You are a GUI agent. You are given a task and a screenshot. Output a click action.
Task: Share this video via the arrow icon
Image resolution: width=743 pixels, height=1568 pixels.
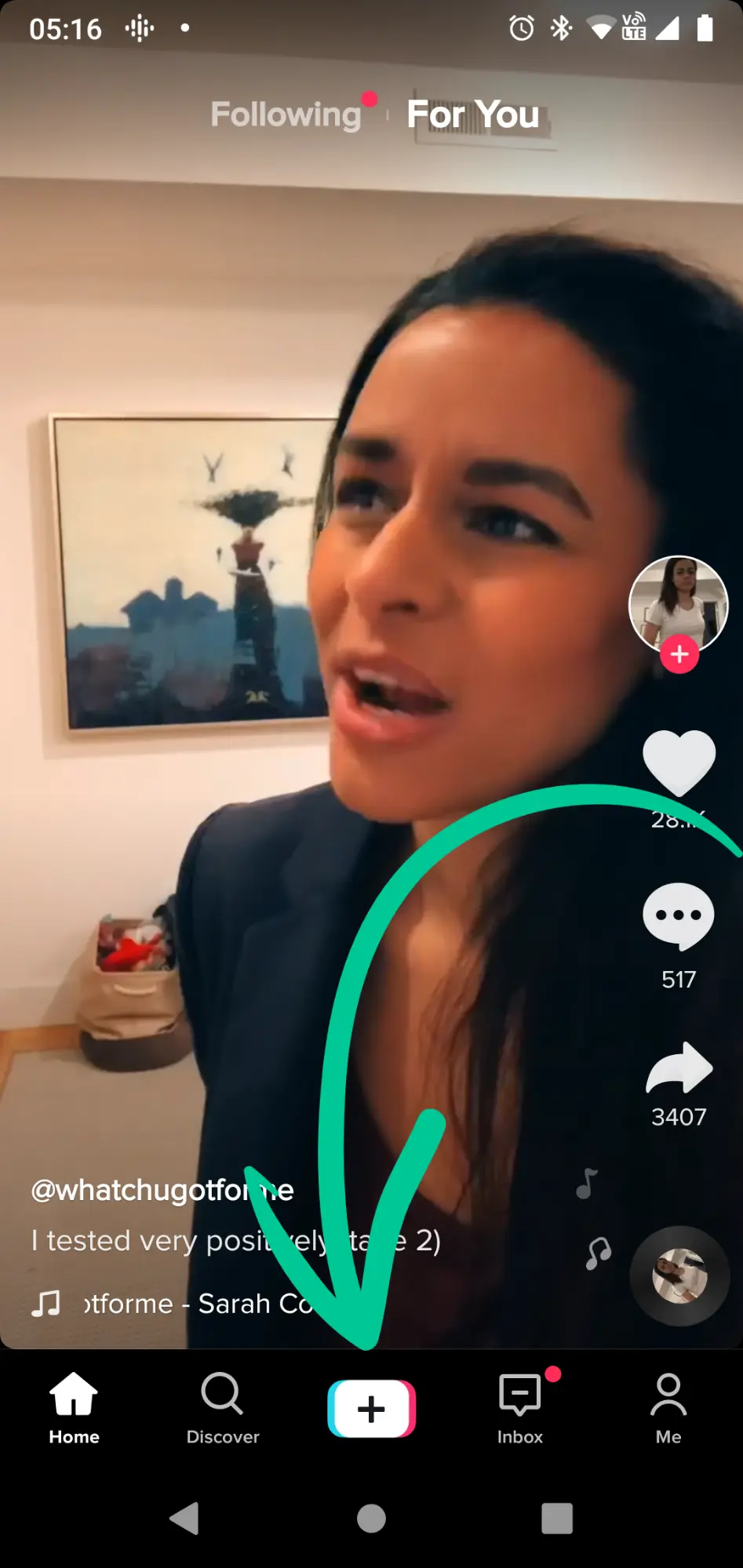pyautogui.click(x=679, y=1068)
